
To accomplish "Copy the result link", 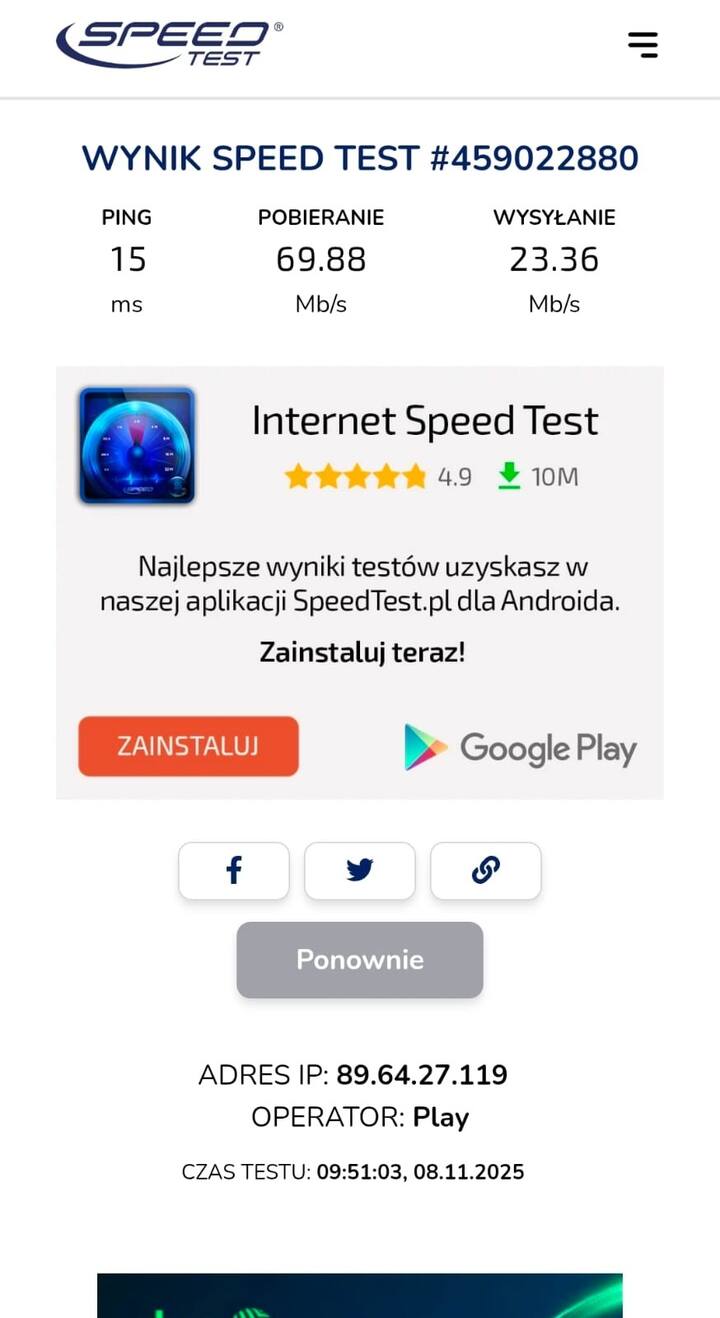I will click(x=486, y=871).
